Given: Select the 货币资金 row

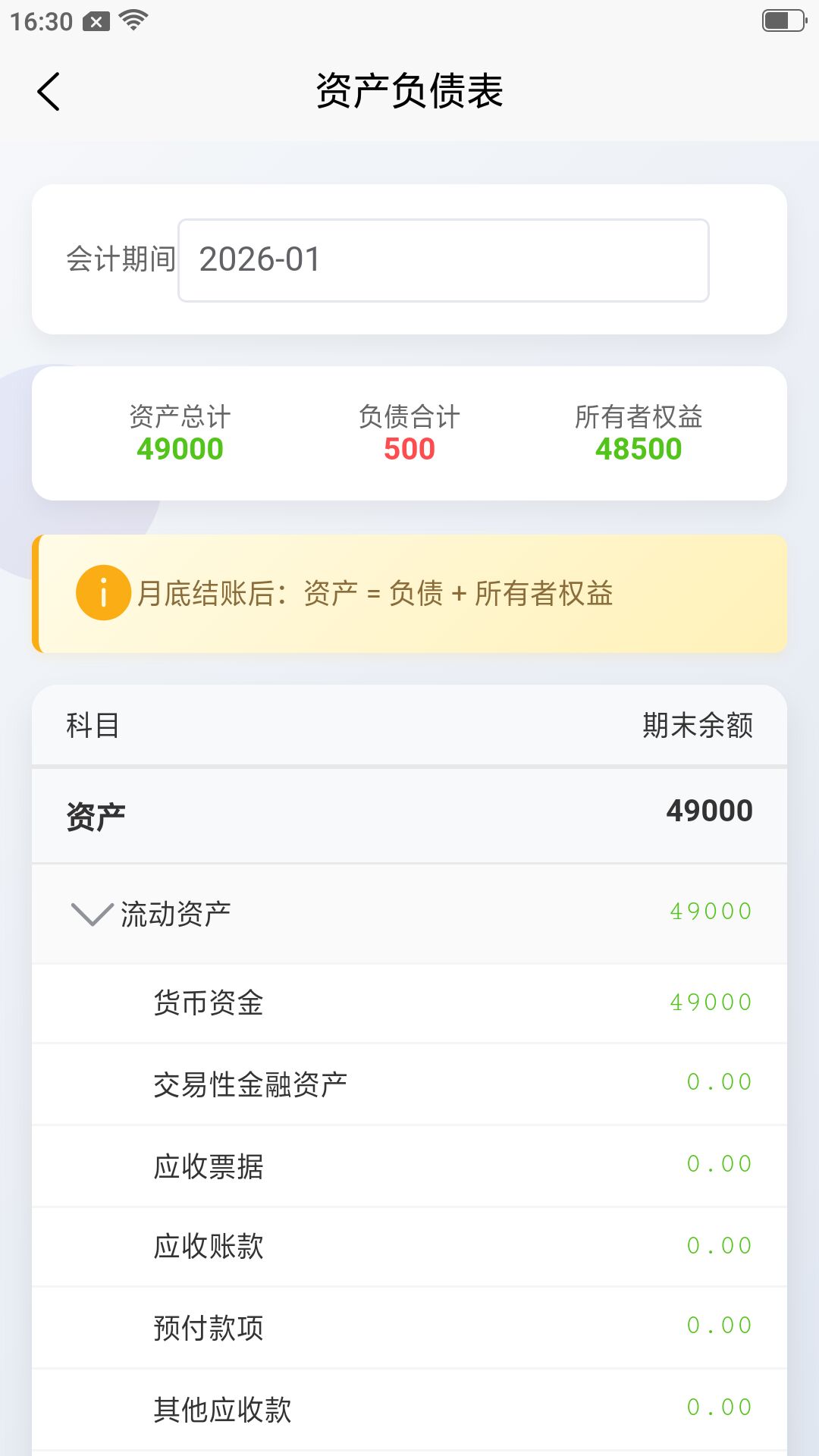Looking at the screenshot, I should coord(409,1003).
